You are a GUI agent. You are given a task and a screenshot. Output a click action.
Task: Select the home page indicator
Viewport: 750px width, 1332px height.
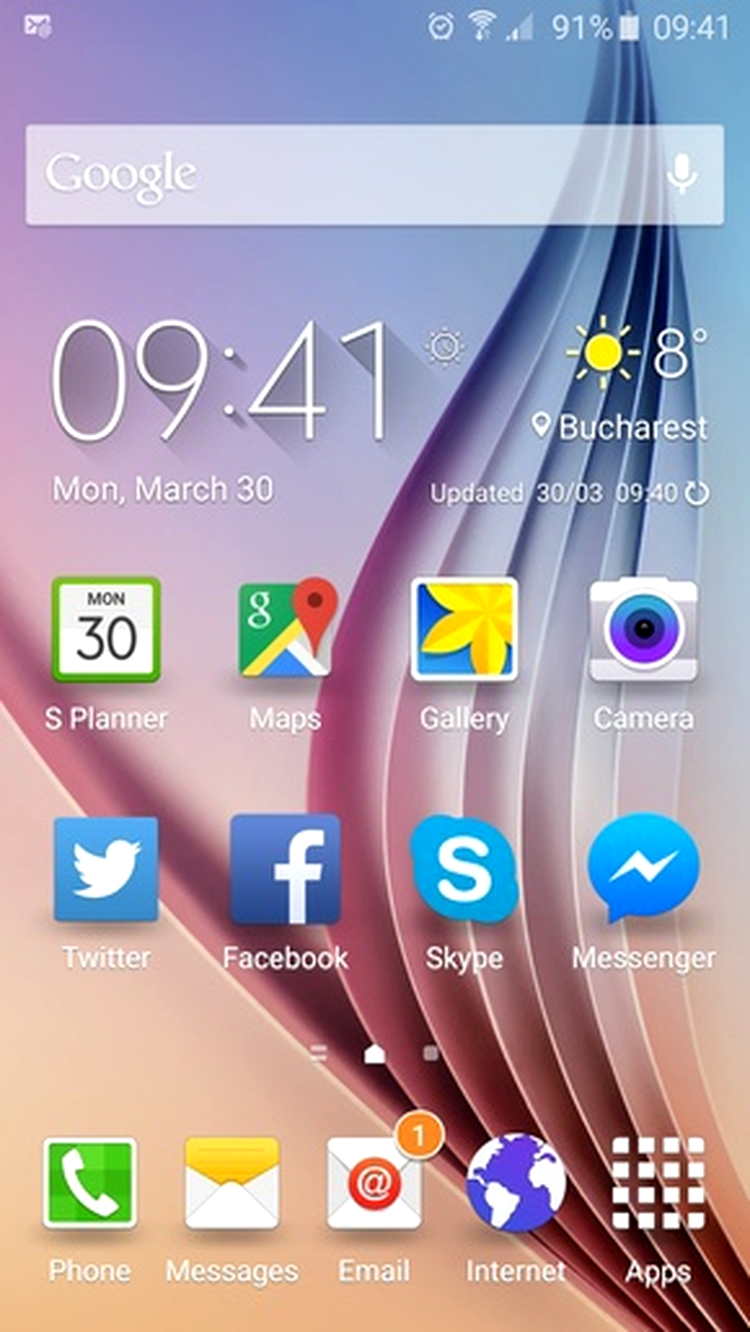(x=375, y=1053)
